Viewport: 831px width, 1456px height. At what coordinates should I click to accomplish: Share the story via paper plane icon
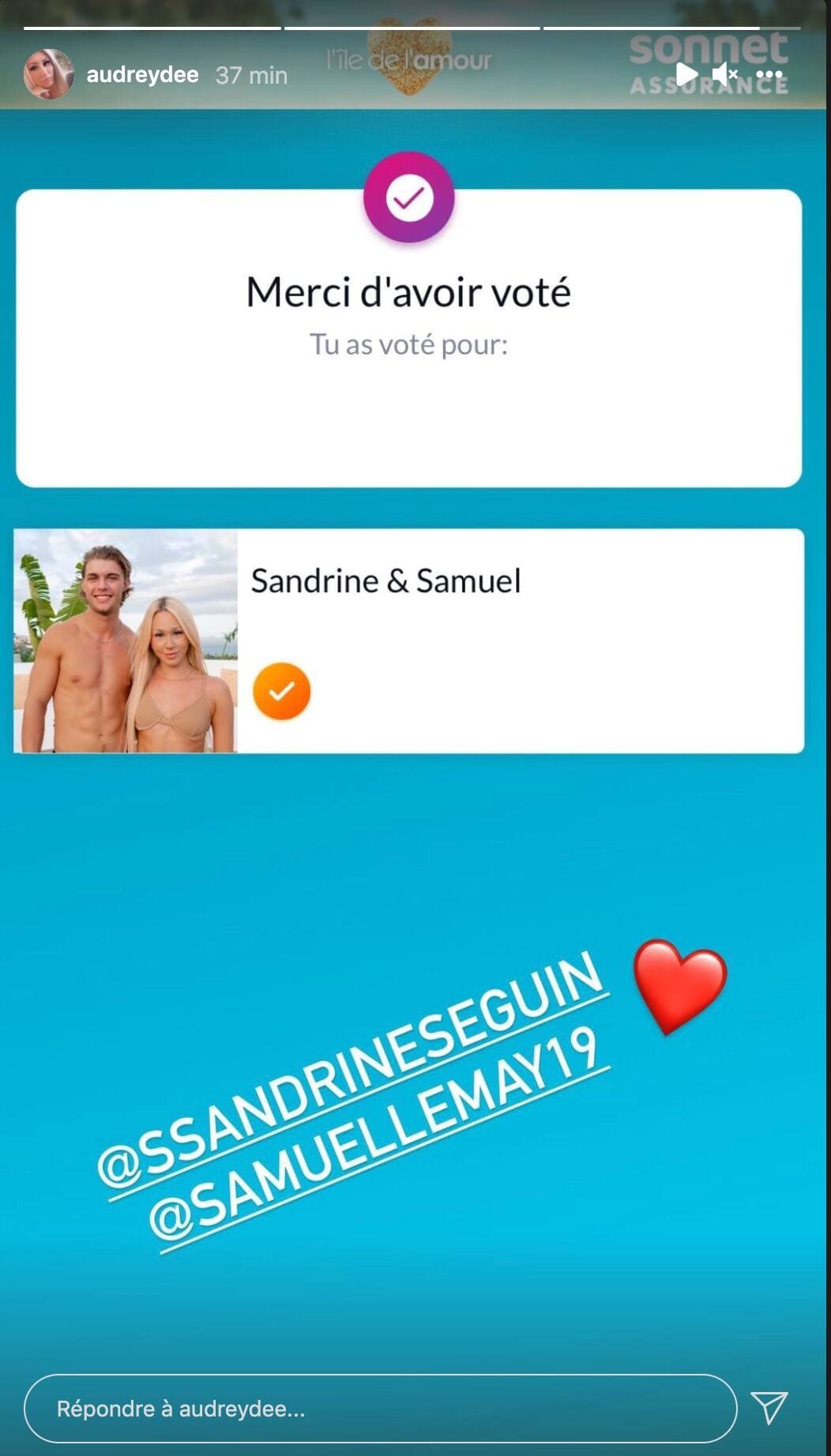coord(769,1408)
